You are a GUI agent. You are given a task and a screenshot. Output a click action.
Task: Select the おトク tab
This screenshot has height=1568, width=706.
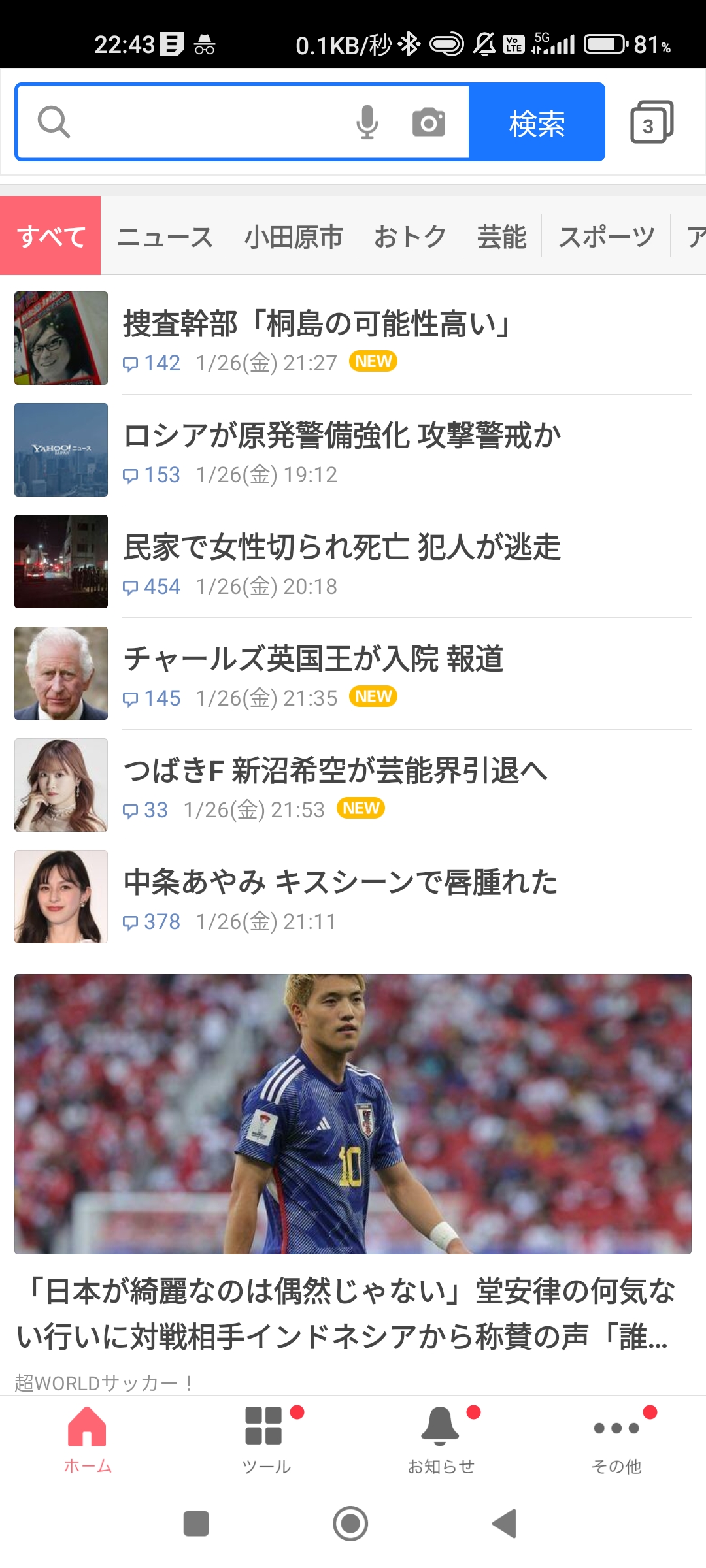[x=410, y=237]
